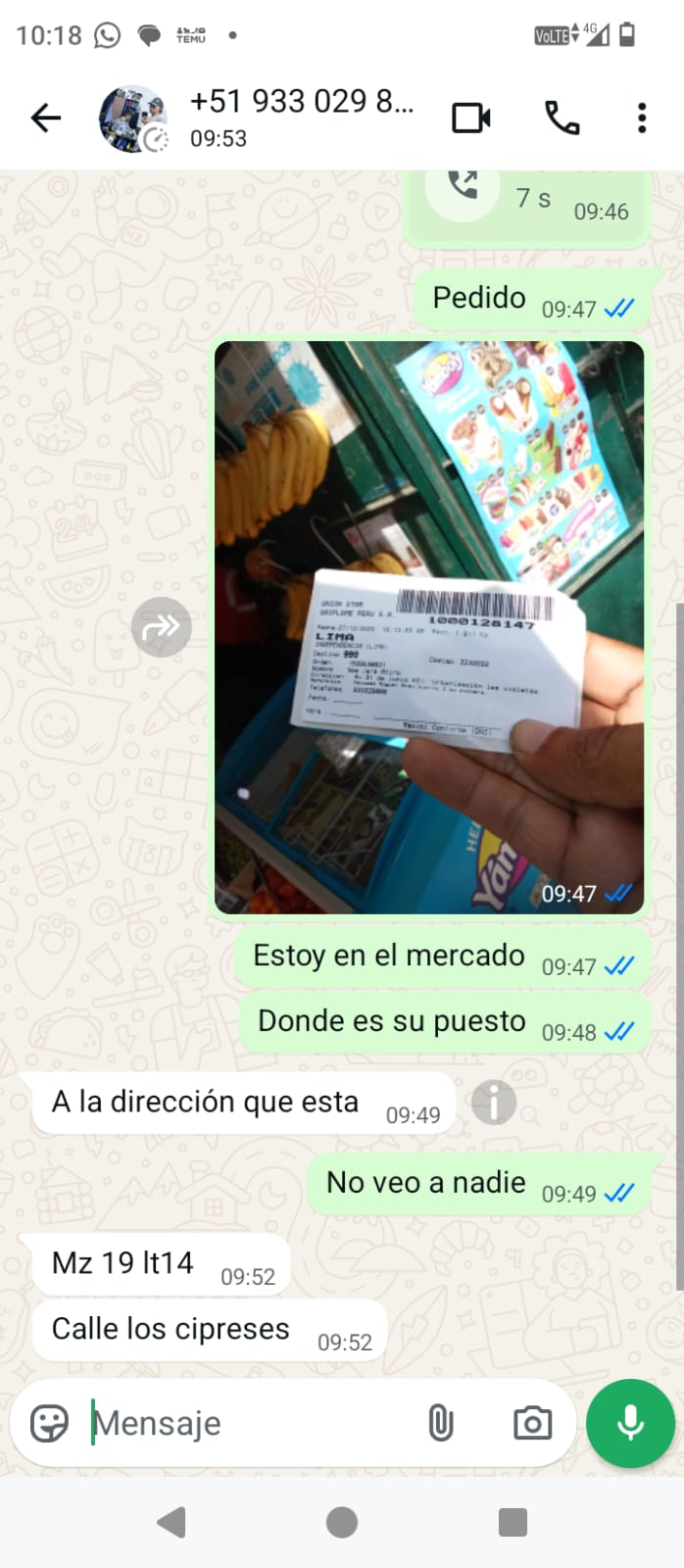Tap the system home button
684x1568 pixels.
click(341, 1522)
